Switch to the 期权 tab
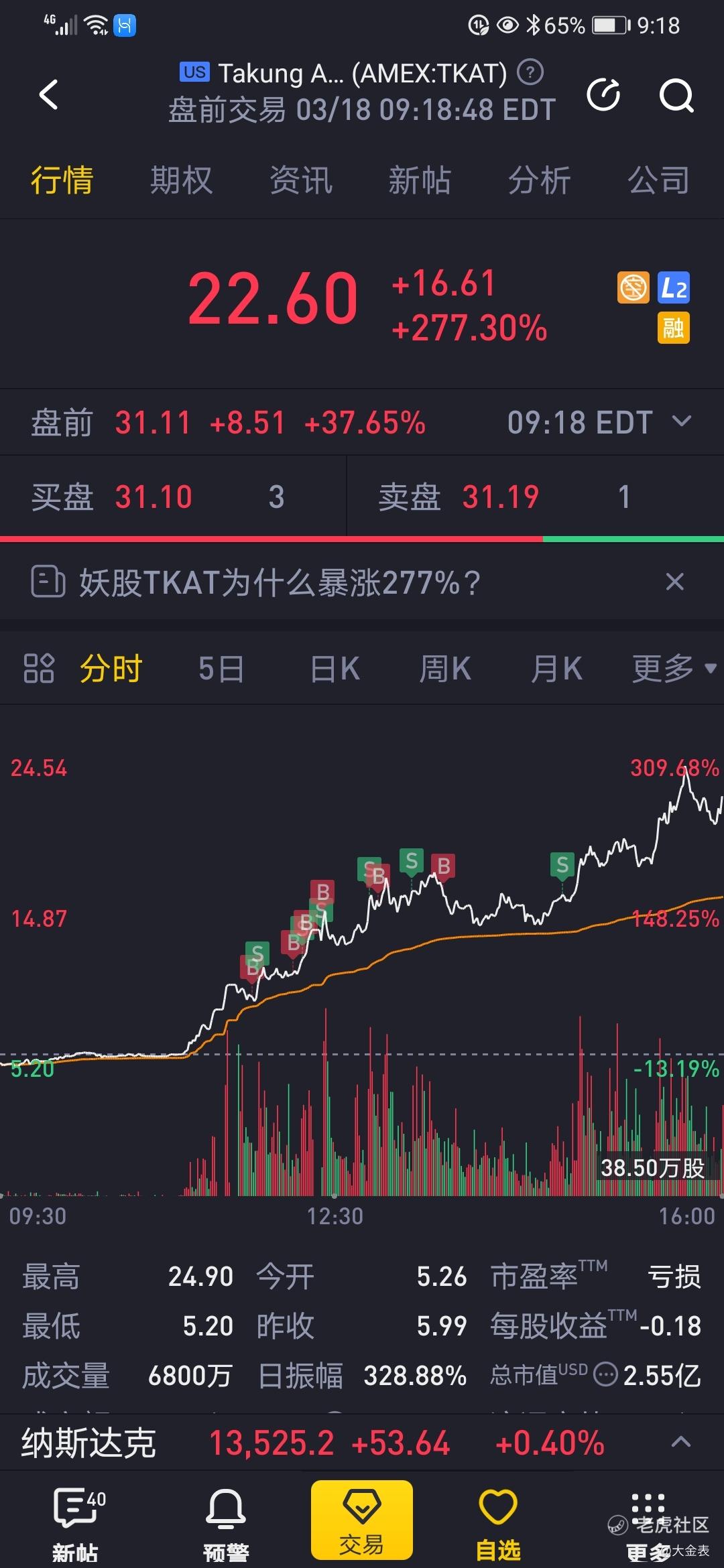 pos(181,180)
